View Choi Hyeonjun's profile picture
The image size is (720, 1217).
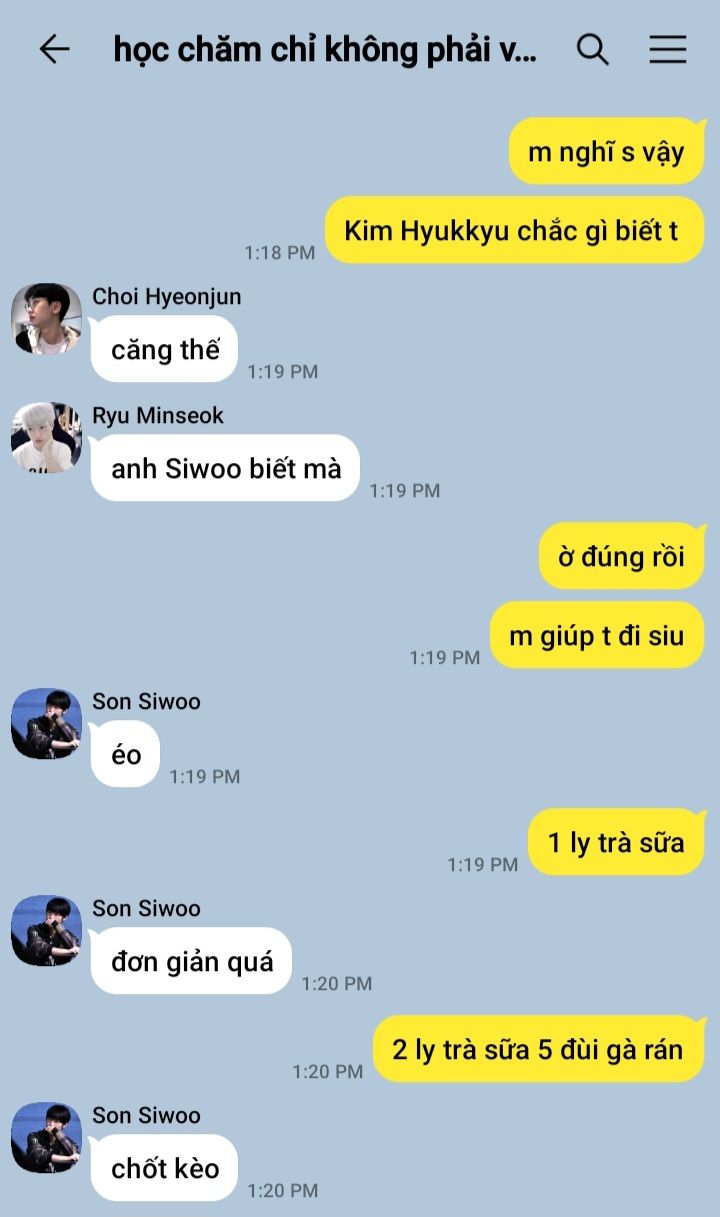coord(46,318)
